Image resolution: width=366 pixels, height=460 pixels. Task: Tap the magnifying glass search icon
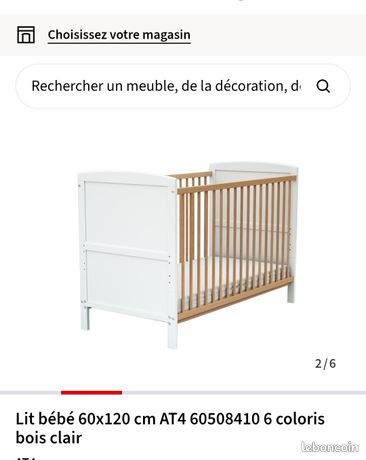pyautogui.click(x=323, y=86)
